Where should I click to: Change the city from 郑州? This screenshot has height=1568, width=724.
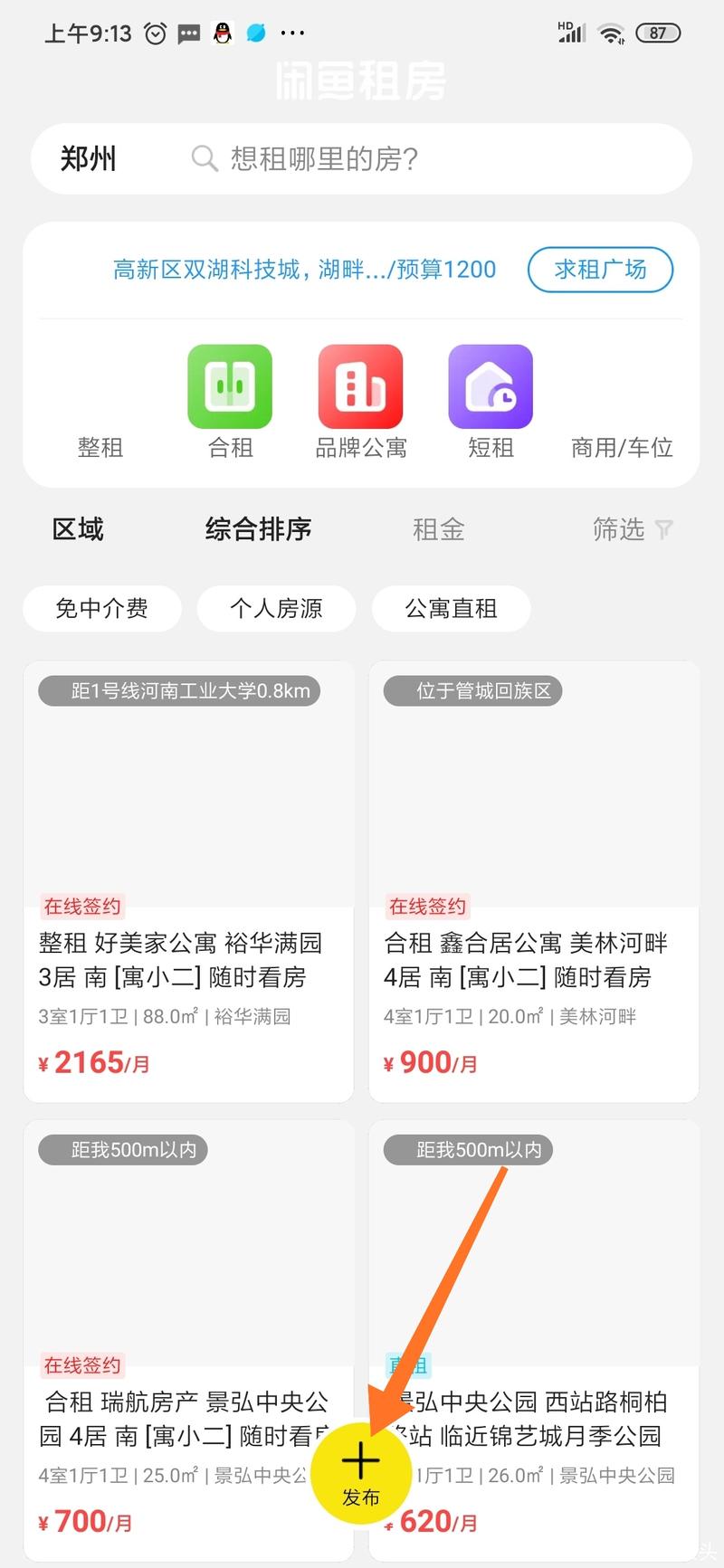tap(88, 159)
